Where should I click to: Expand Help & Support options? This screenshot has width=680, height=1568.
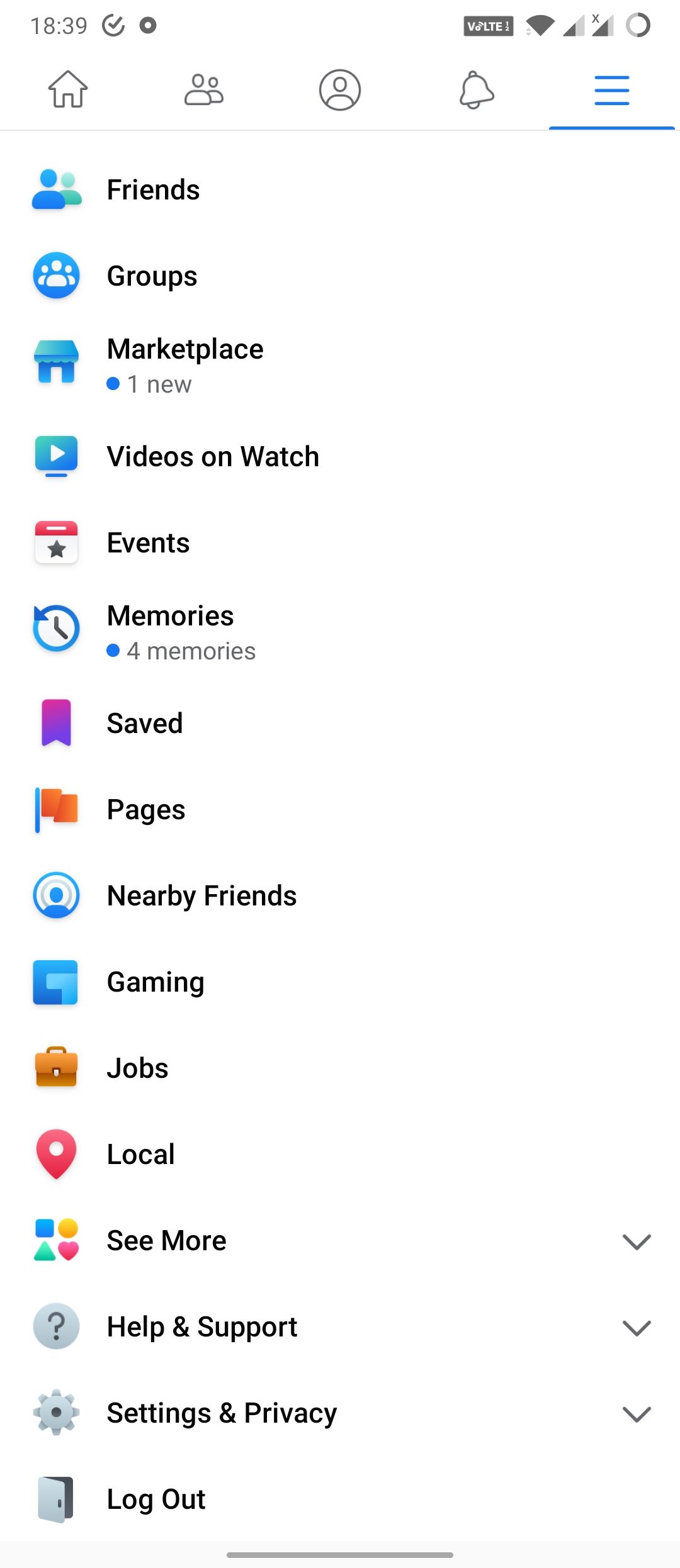pos(637,1326)
